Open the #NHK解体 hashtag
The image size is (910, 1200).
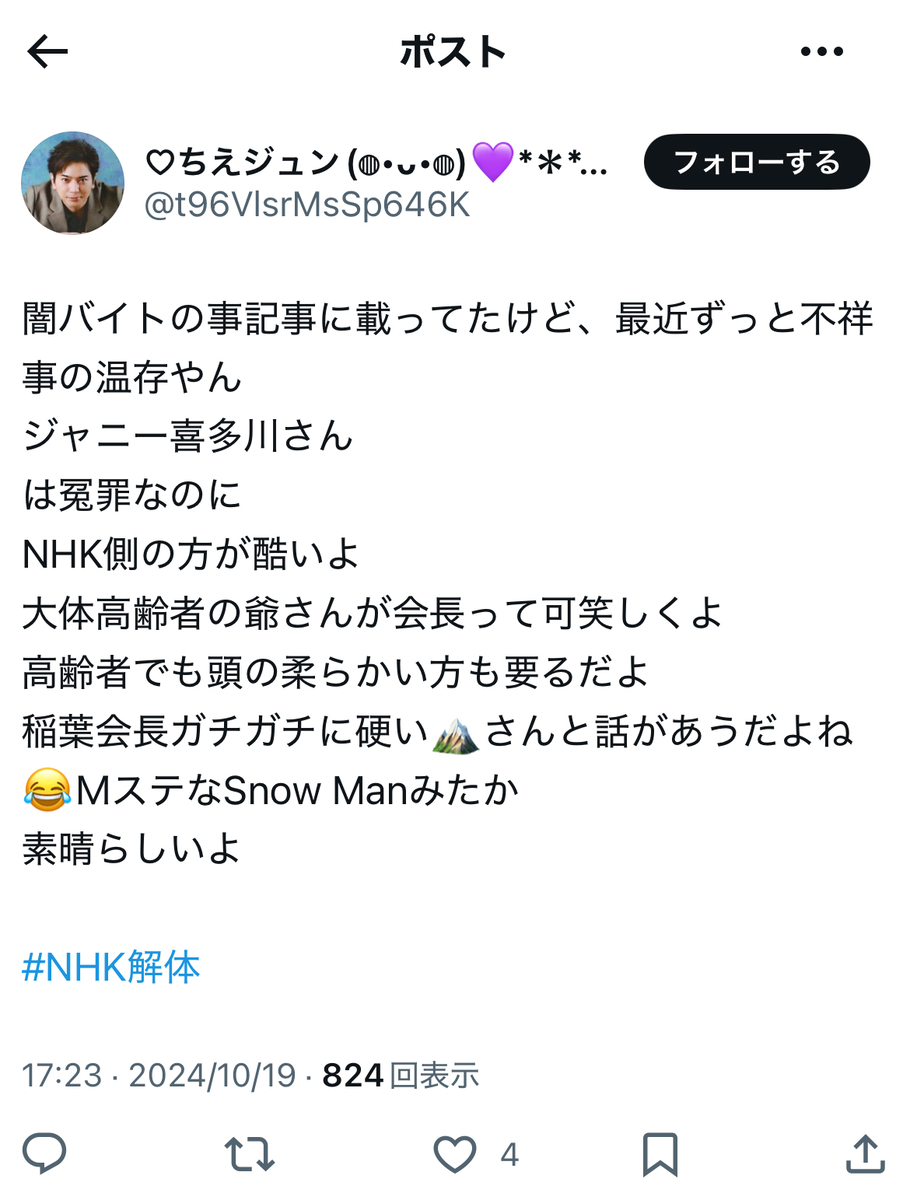111,967
